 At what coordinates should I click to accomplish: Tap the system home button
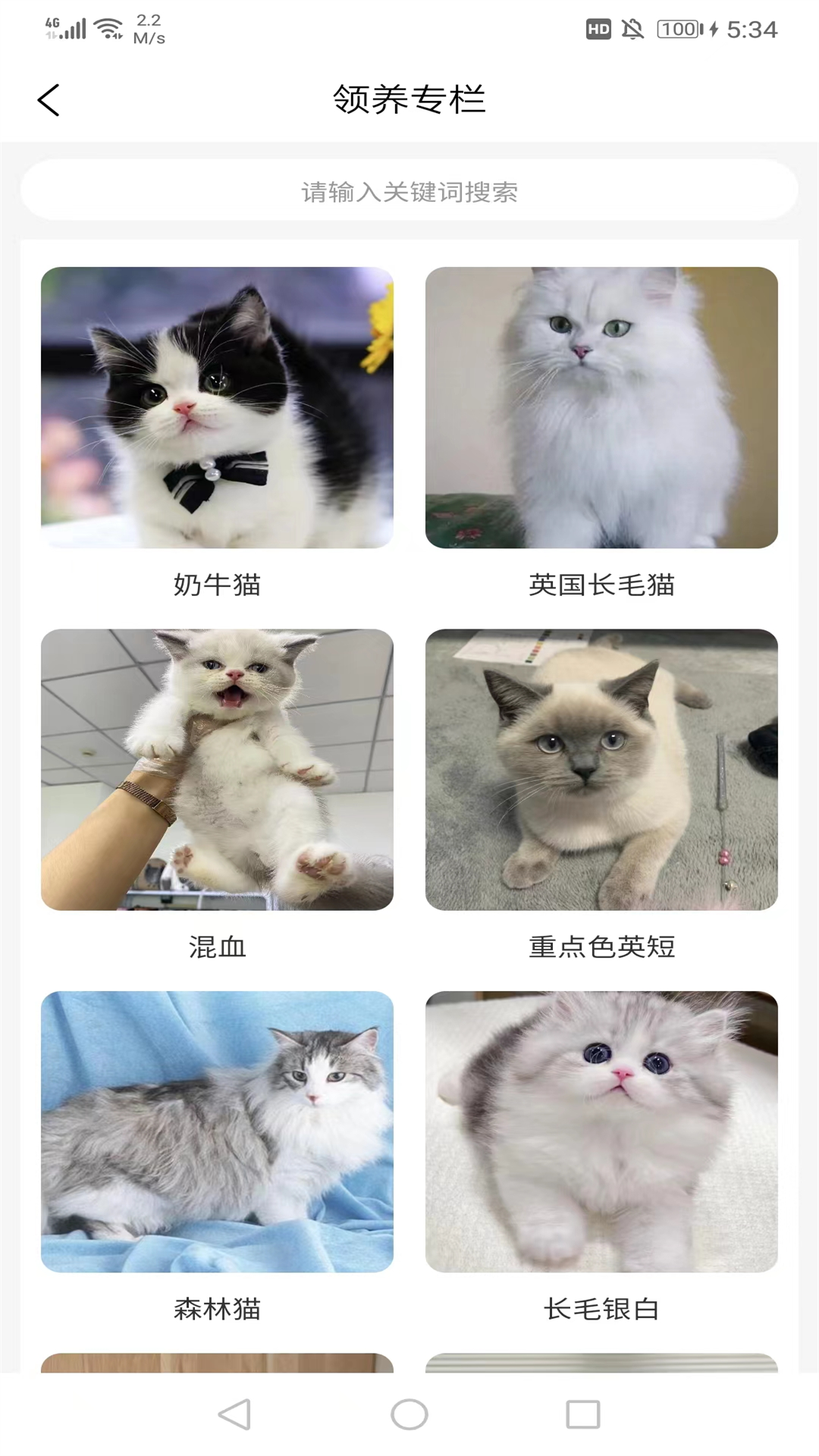point(409,1414)
